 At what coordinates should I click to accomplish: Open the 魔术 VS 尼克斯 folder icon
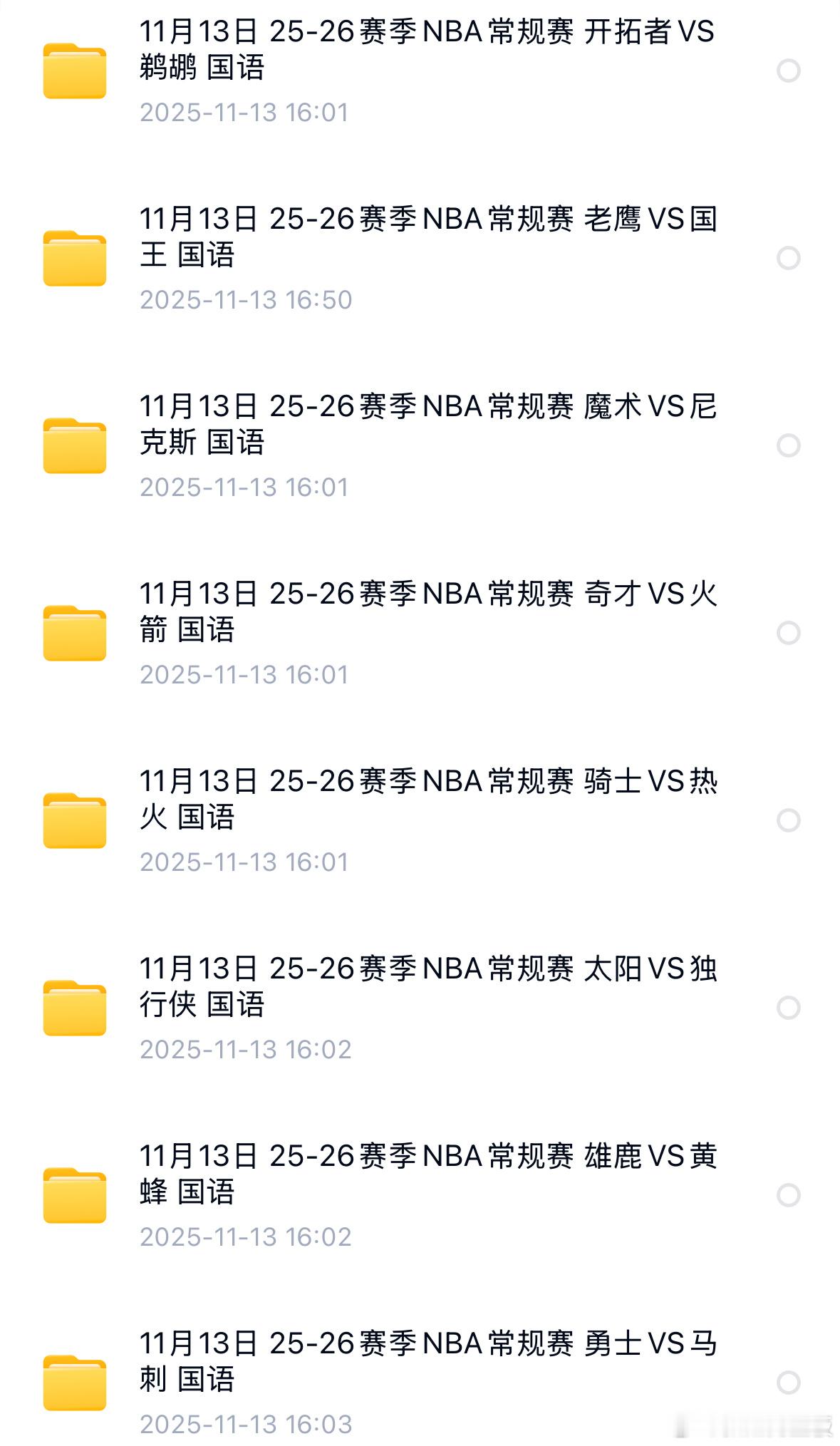(x=73, y=445)
